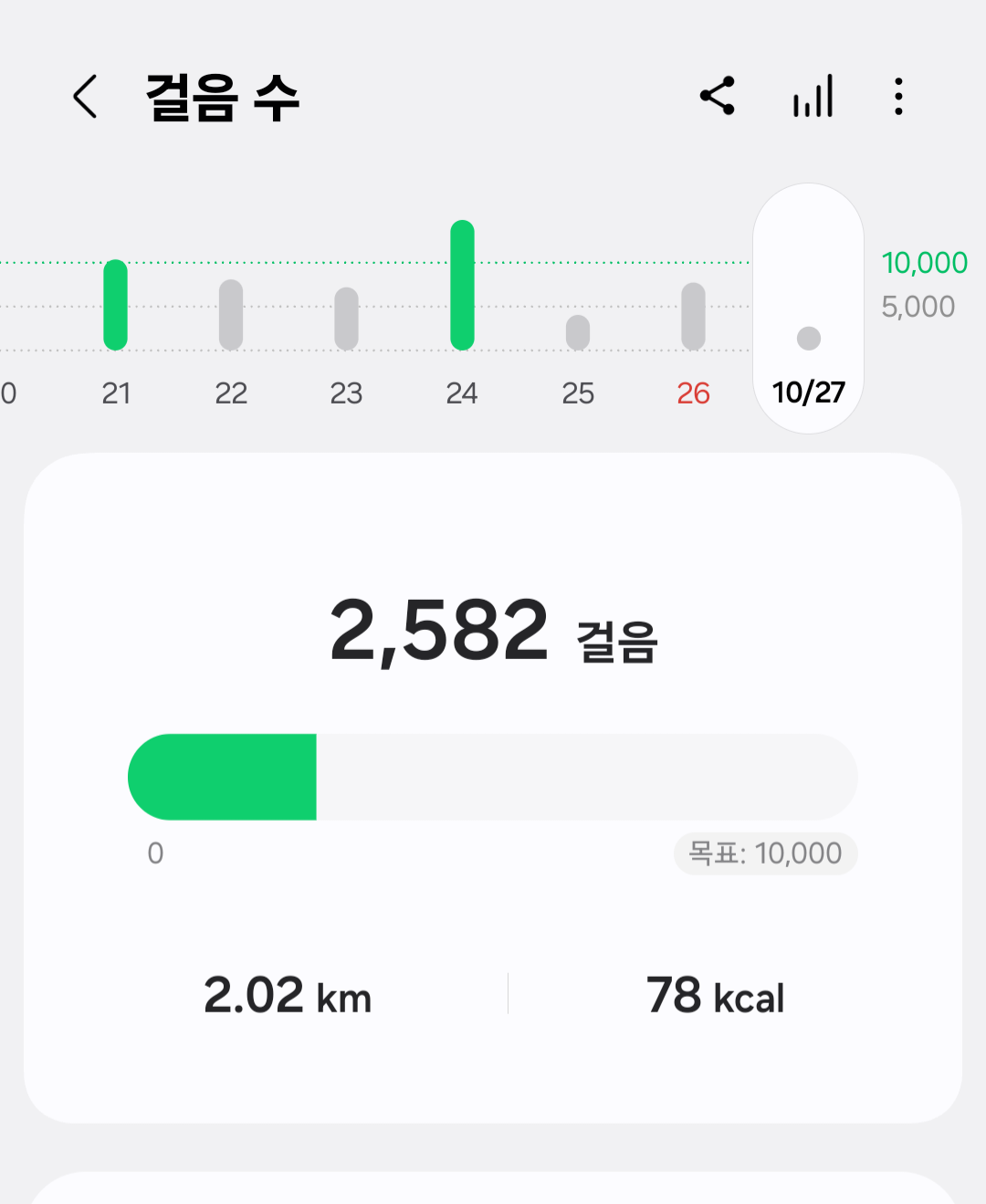
Task: Open the more options menu
Action: [898, 96]
